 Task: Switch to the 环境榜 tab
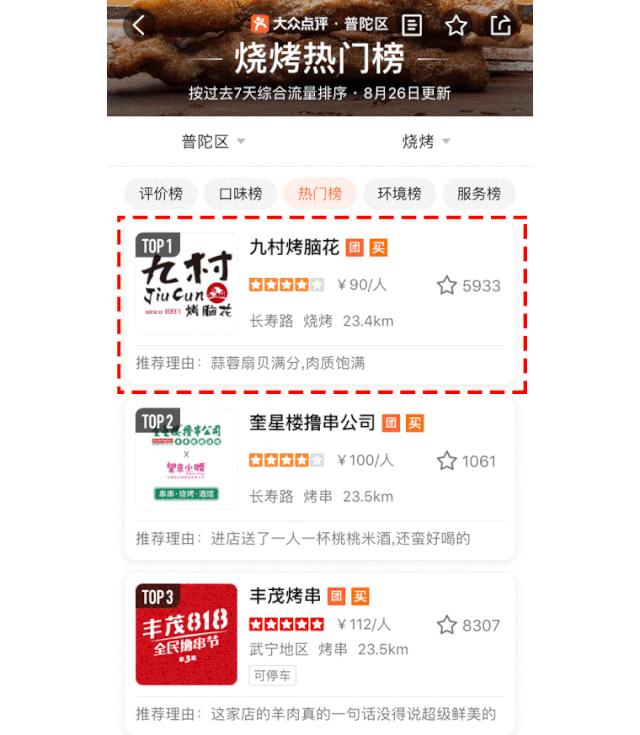click(x=392, y=194)
